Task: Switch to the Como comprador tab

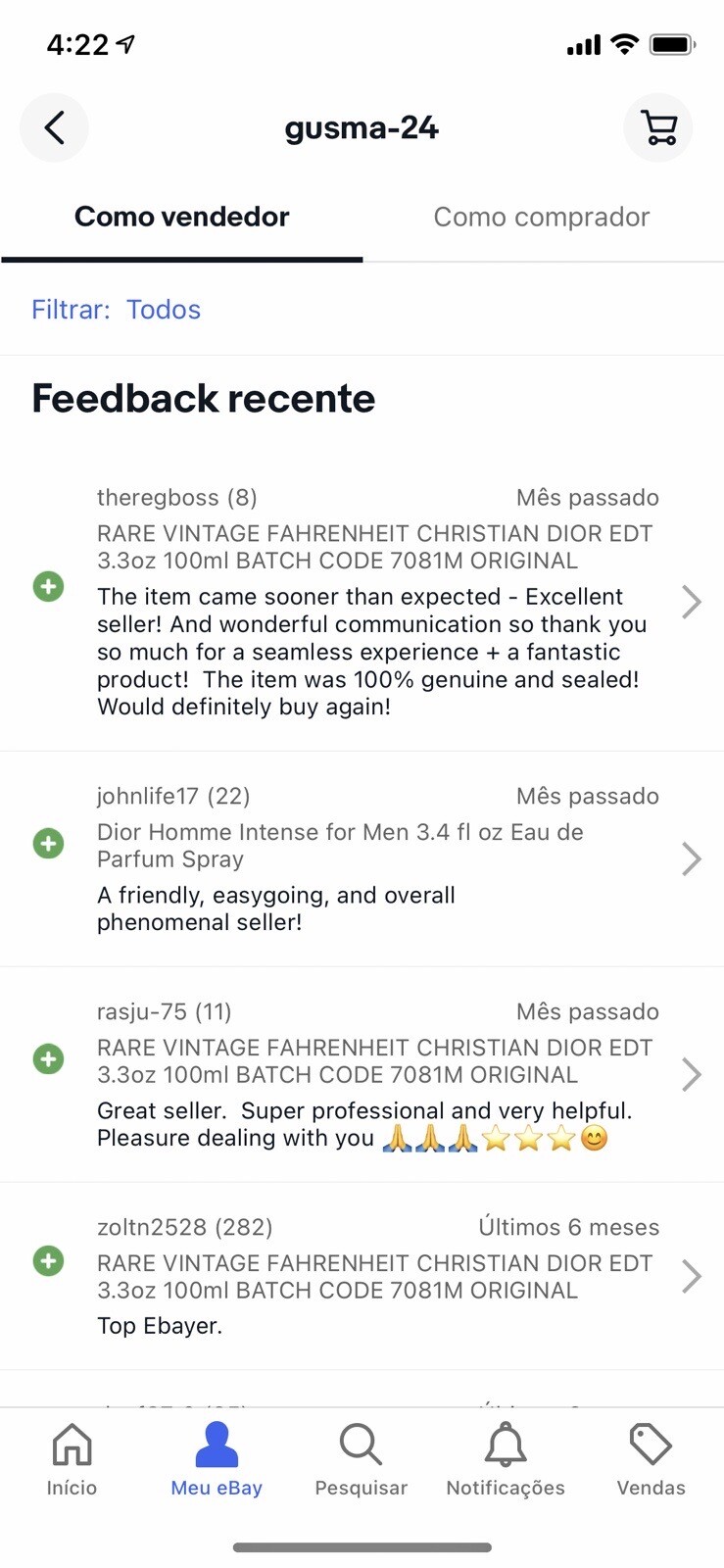Action: click(x=542, y=218)
